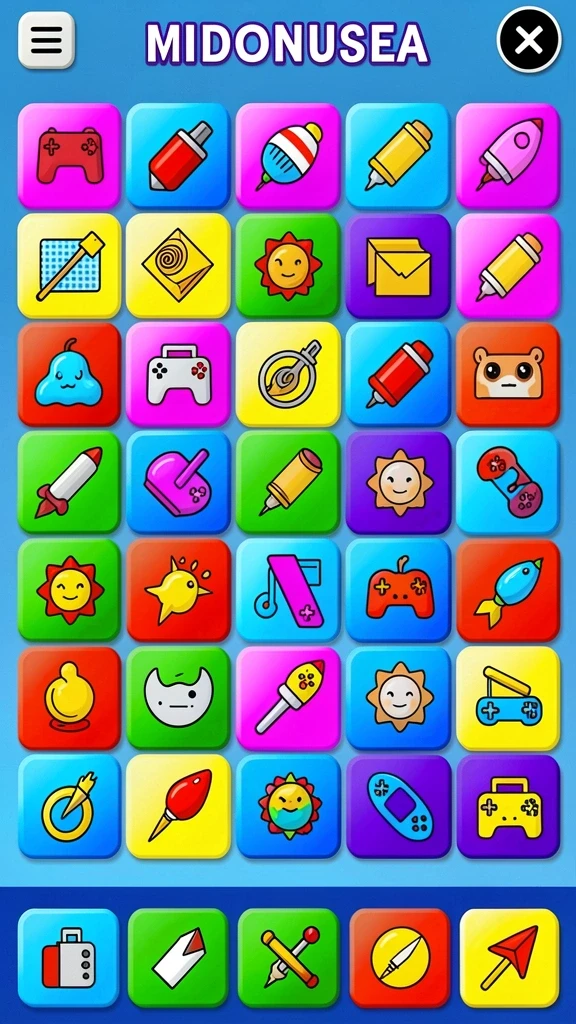Choose the grey moon face tile

[x=179, y=698]
